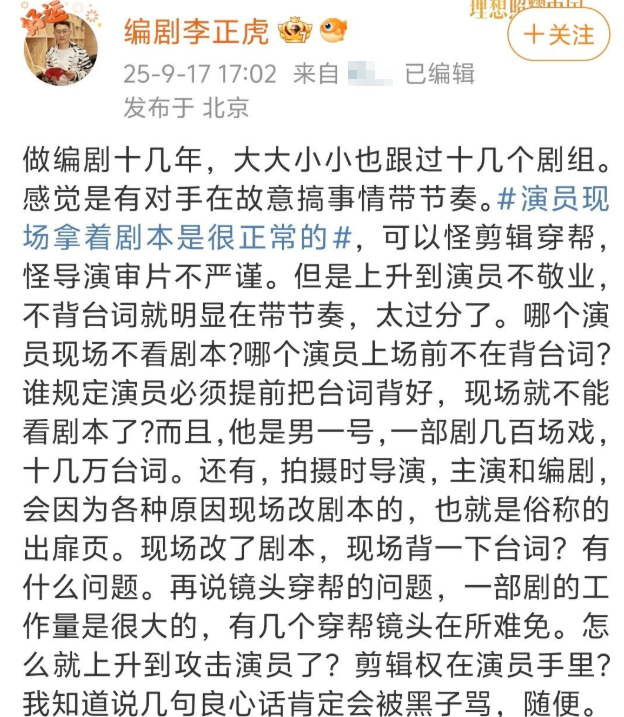Open the 编剧李正虎 username link

point(196,32)
